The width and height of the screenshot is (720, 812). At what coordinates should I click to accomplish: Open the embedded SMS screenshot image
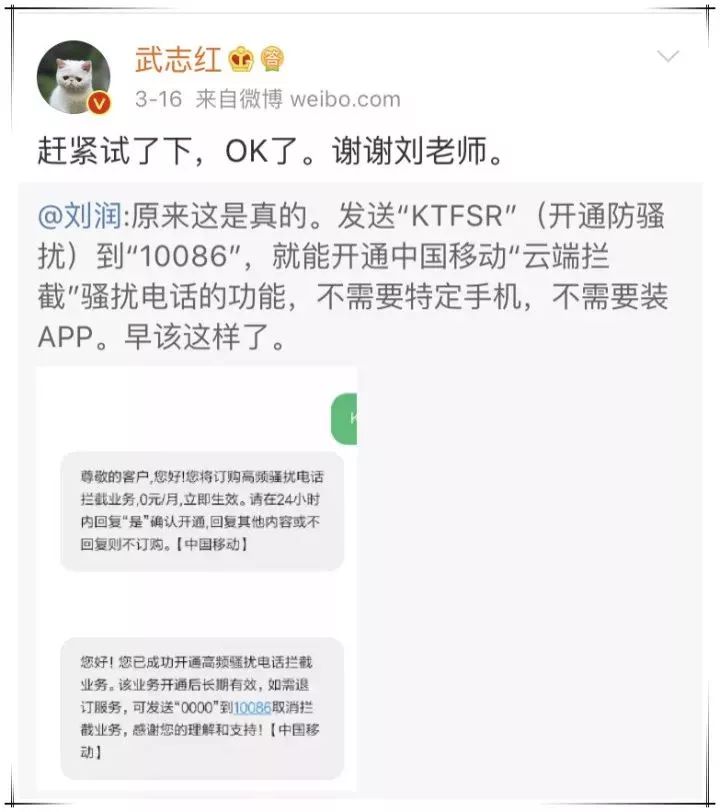pyautogui.click(x=195, y=580)
